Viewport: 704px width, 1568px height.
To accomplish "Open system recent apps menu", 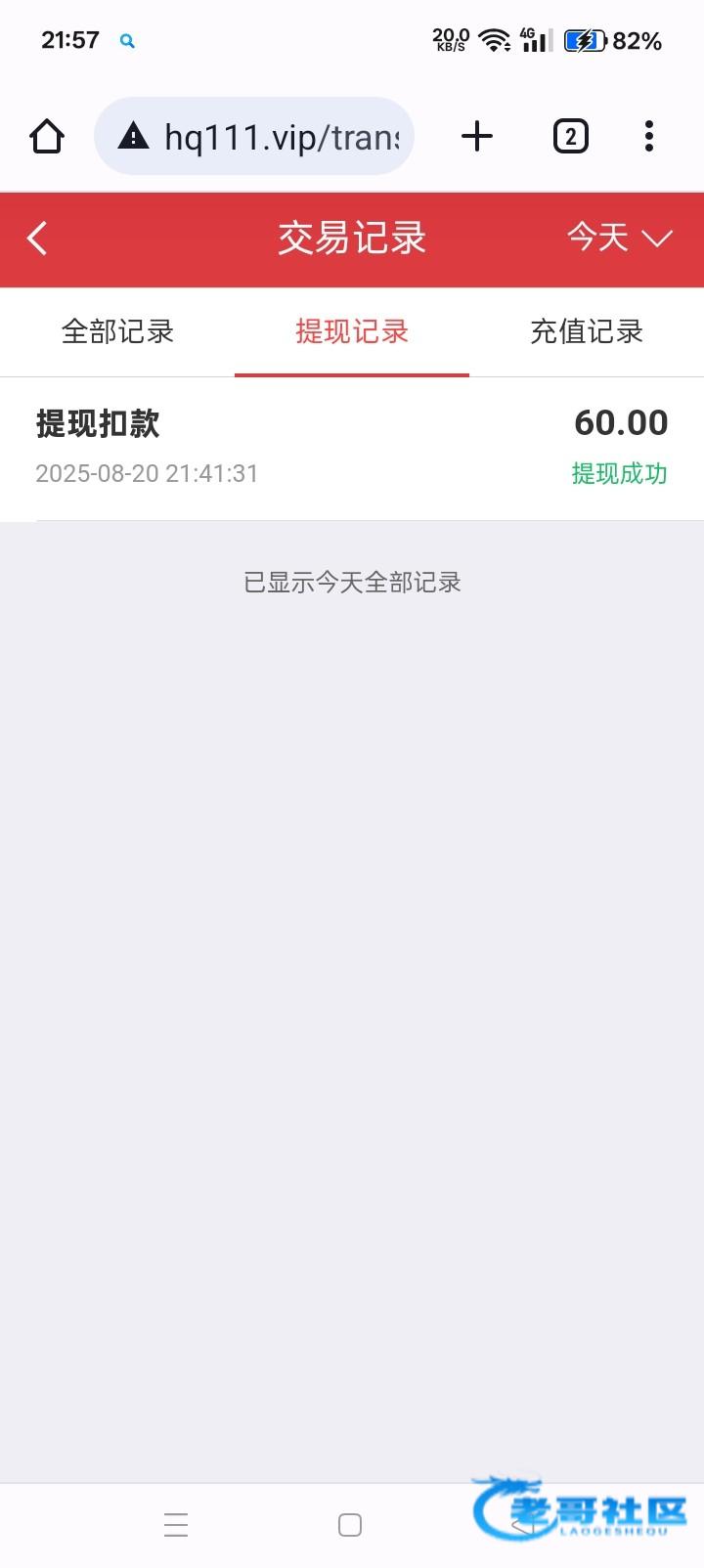I will [176, 1525].
